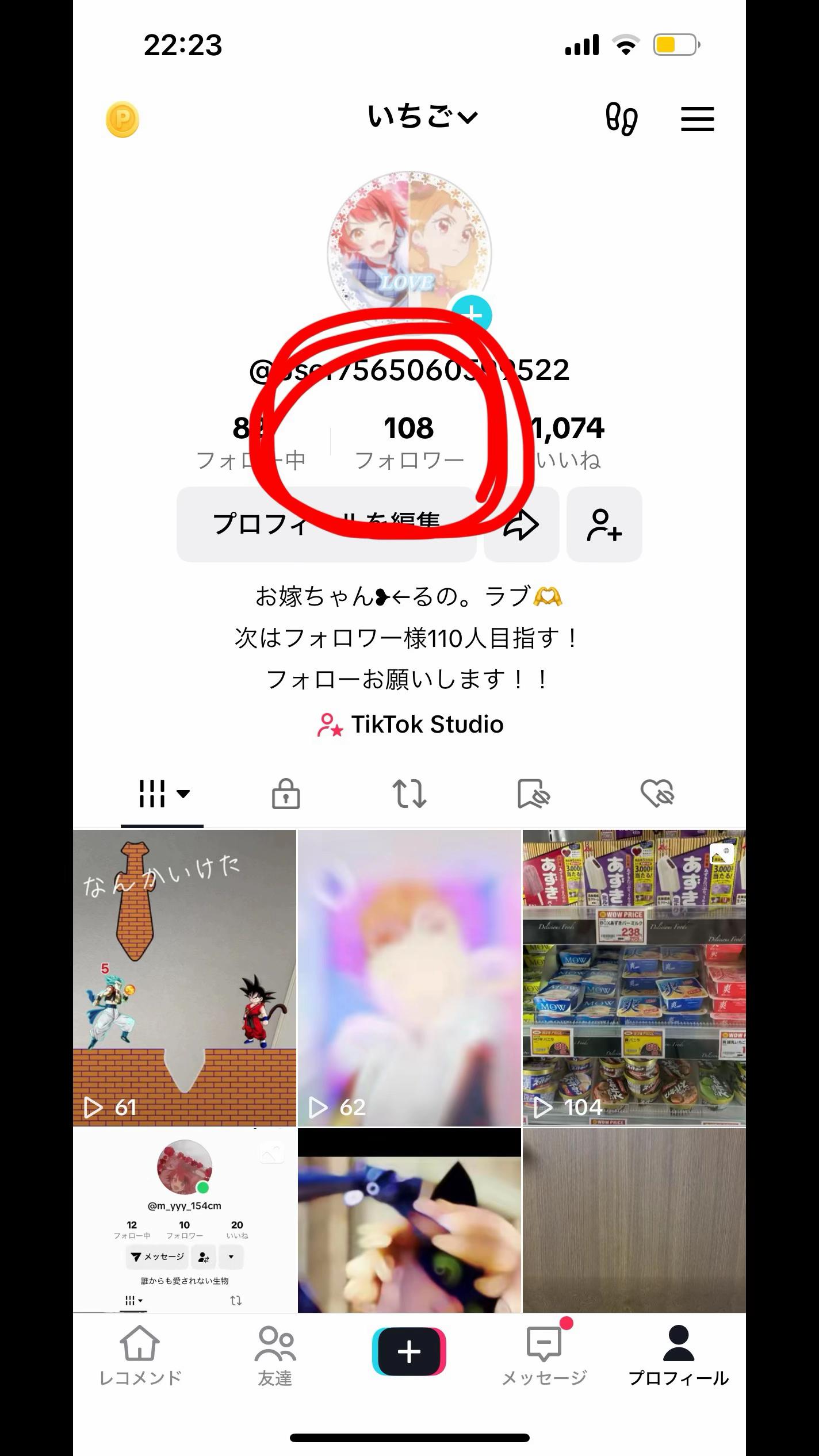Switch to the private videos lock tab
This screenshot has width=819, height=1456.
(286, 794)
